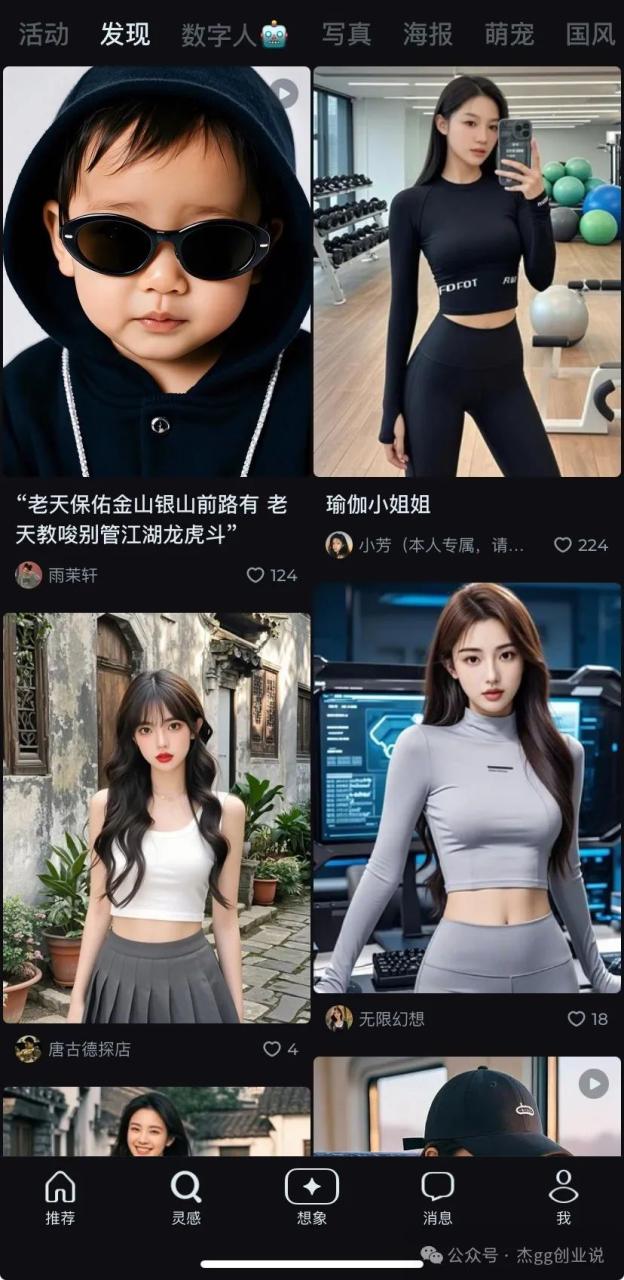Screen dimensions: 624x1280
Task: Switch to the 活动 top tab
Action: (44, 34)
